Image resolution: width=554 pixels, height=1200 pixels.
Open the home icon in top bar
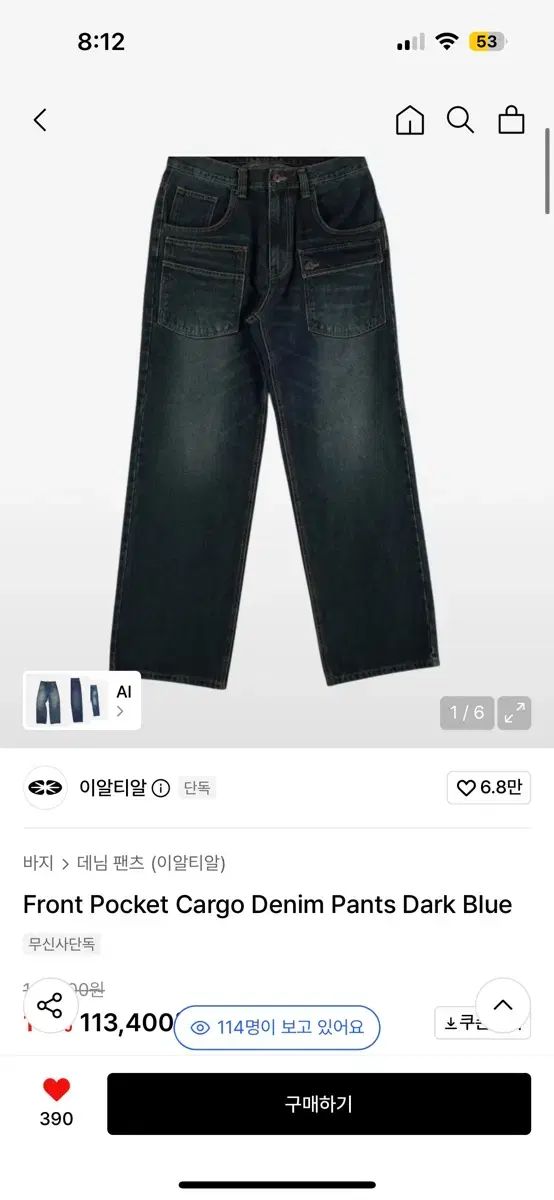tap(410, 120)
